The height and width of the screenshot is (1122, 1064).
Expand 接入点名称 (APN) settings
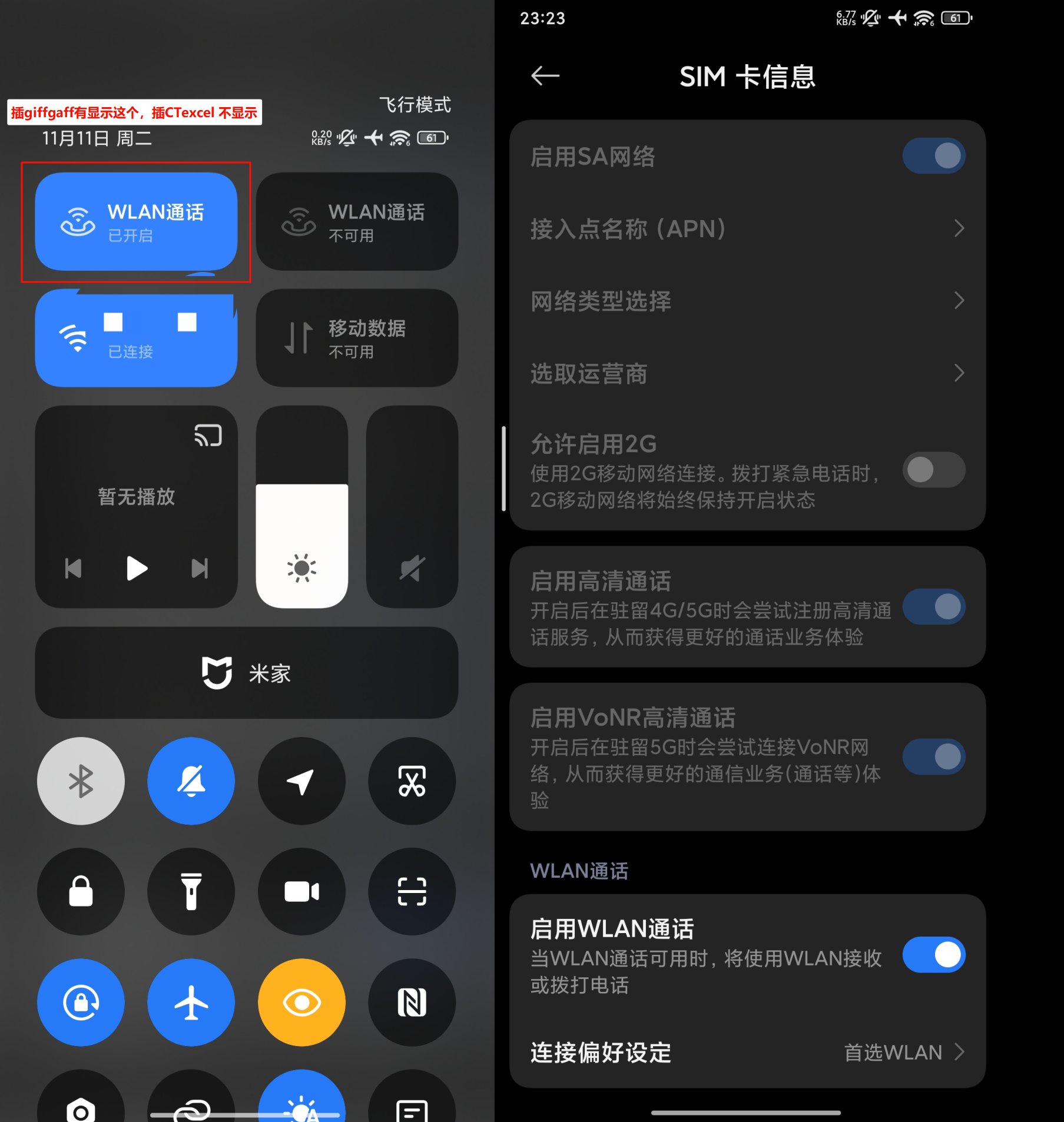coord(748,228)
